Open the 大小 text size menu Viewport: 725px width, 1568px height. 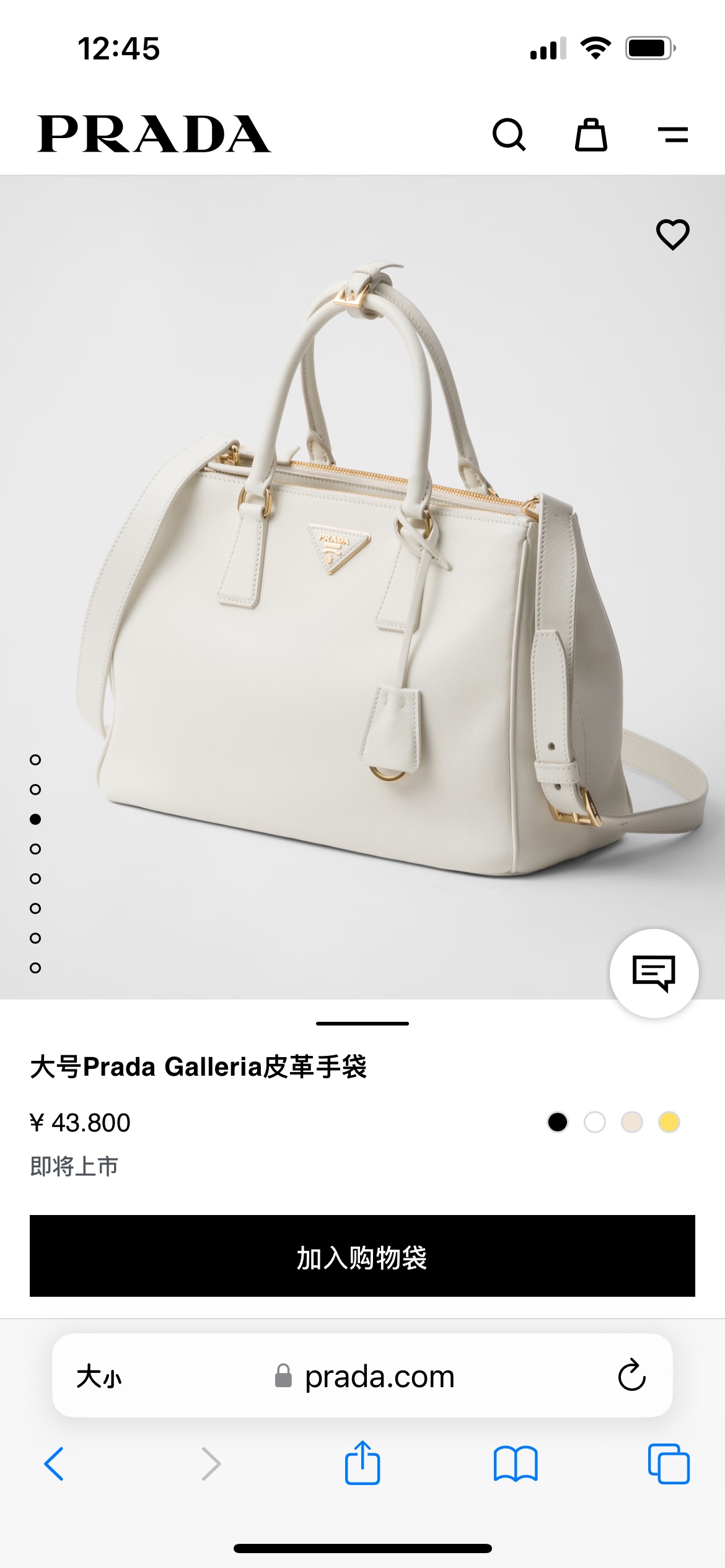(99, 1377)
